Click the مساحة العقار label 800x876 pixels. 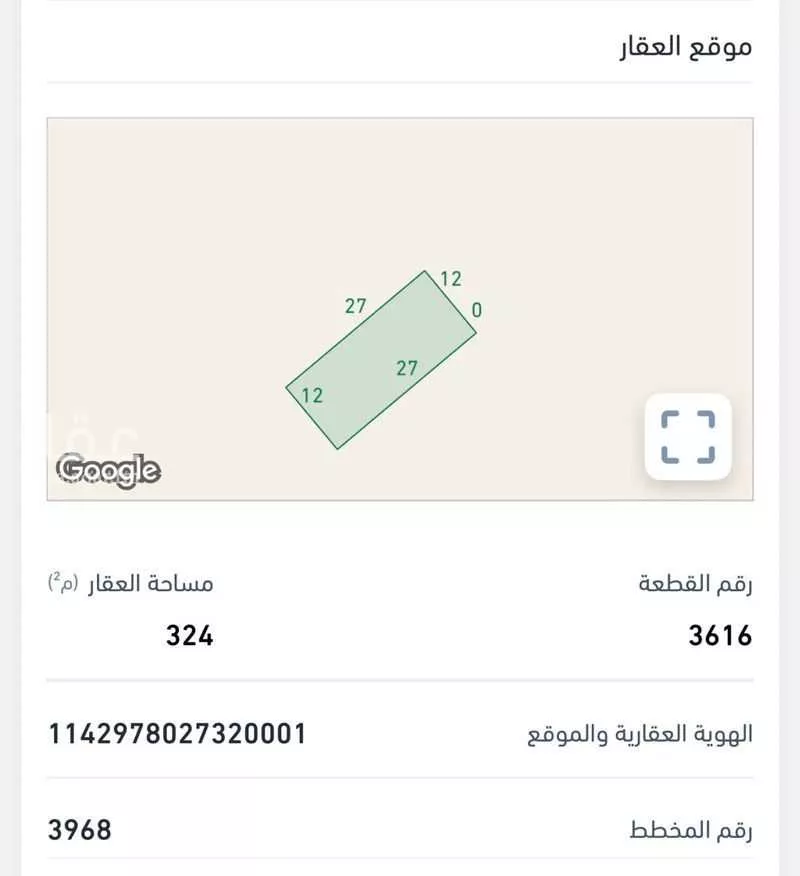(x=146, y=583)
